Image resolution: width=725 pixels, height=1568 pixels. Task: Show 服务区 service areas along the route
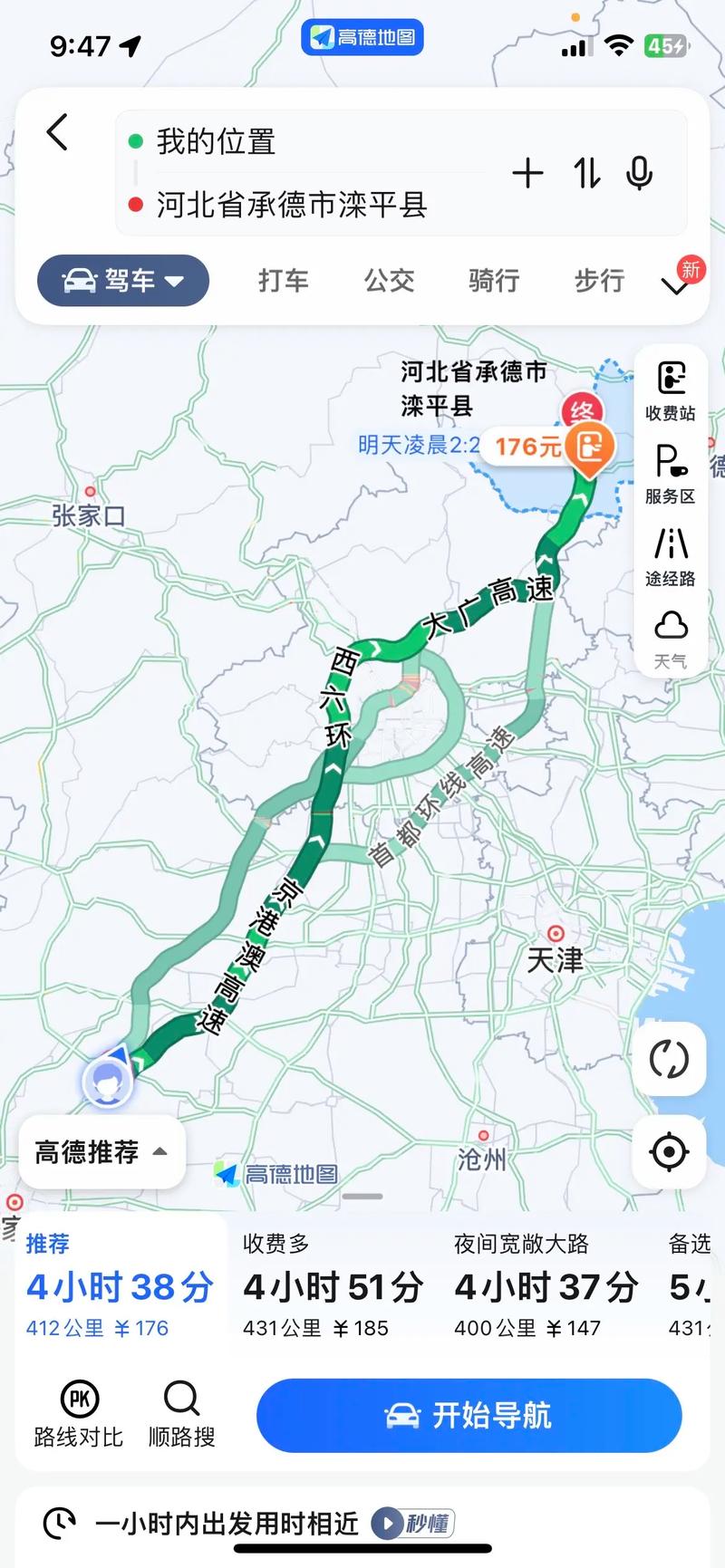(671, 475)
